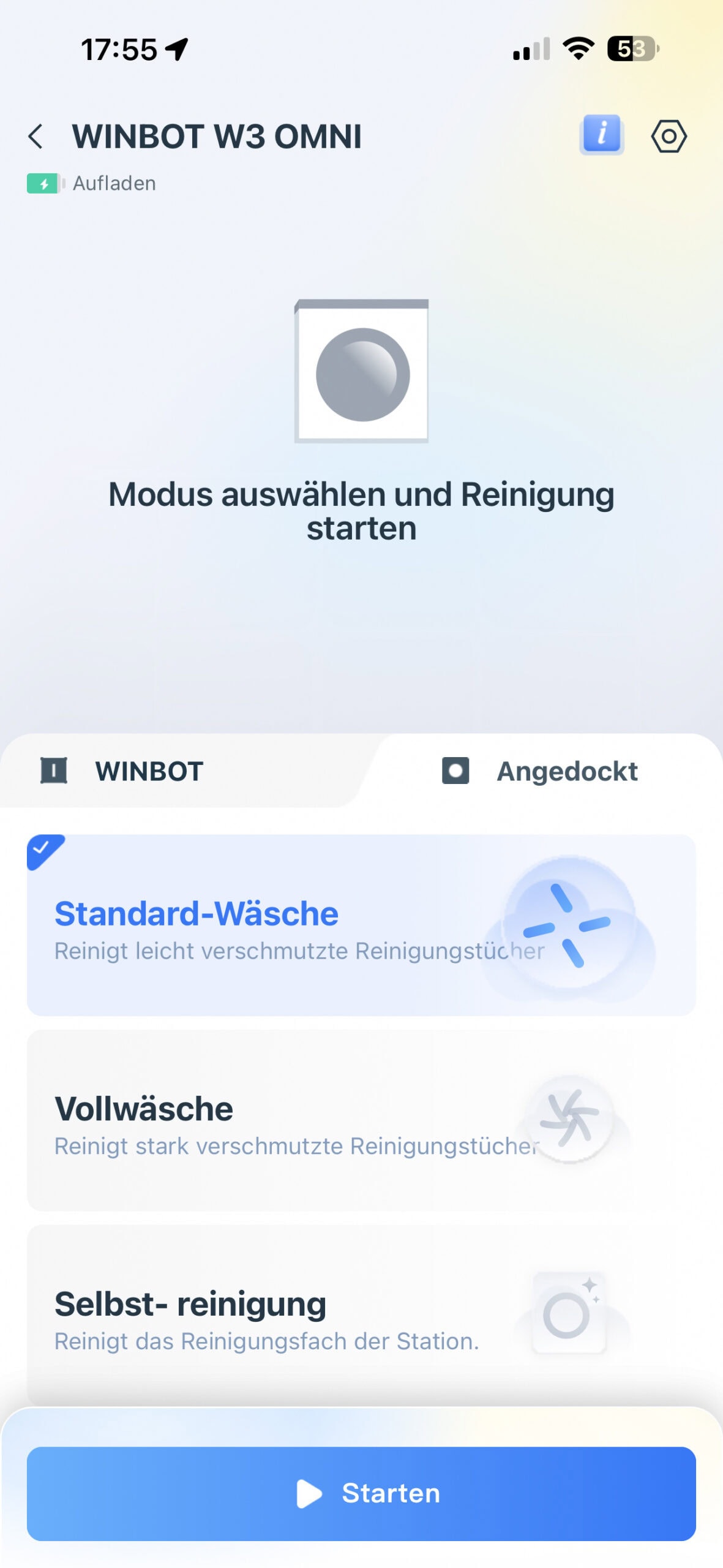Choose the Vollwäsche mode
This screenshot has height=1568, width=723.
click(x=361, y=1120)
